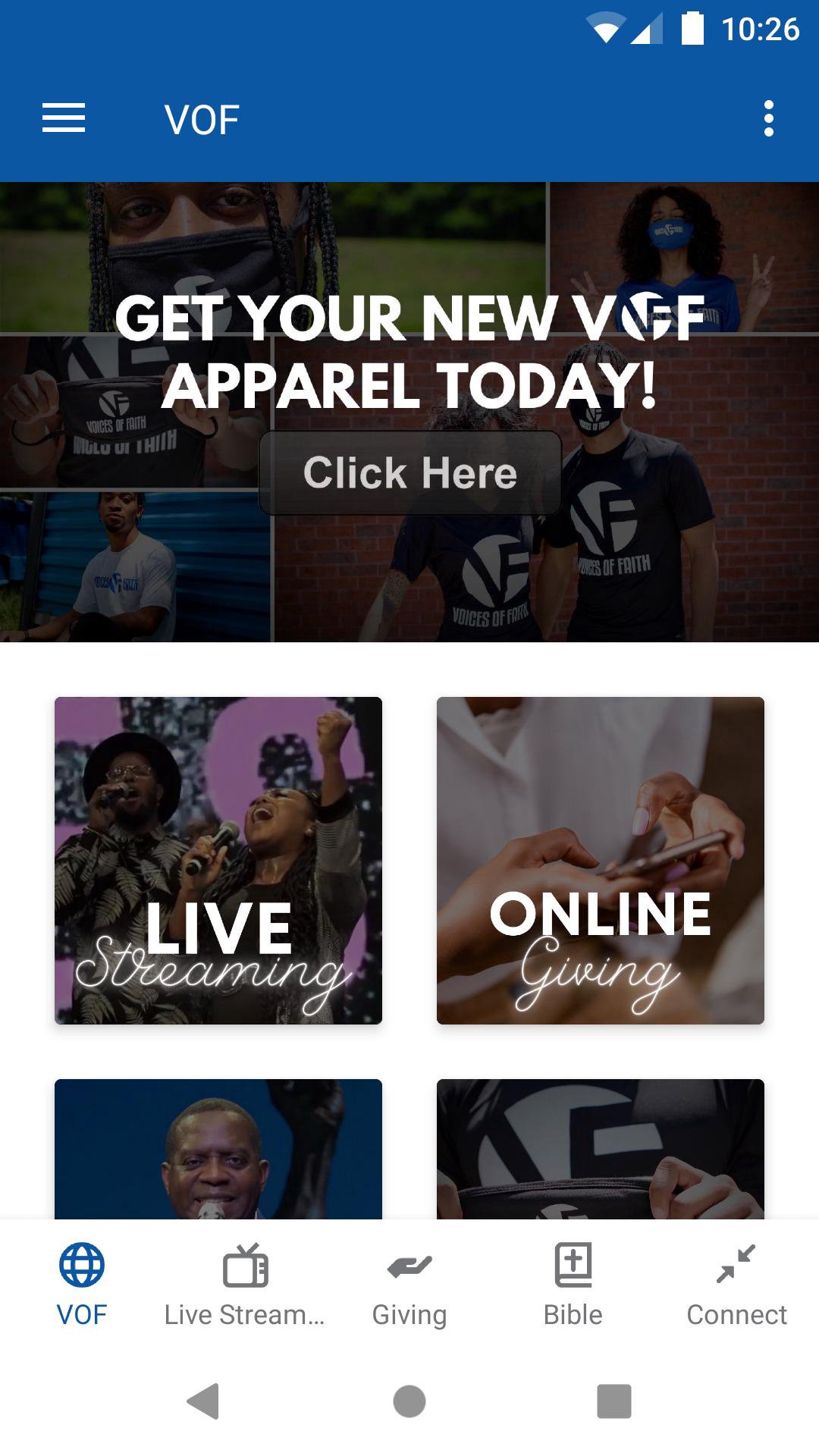Switch to the Connect tab

click(736, 1283)
